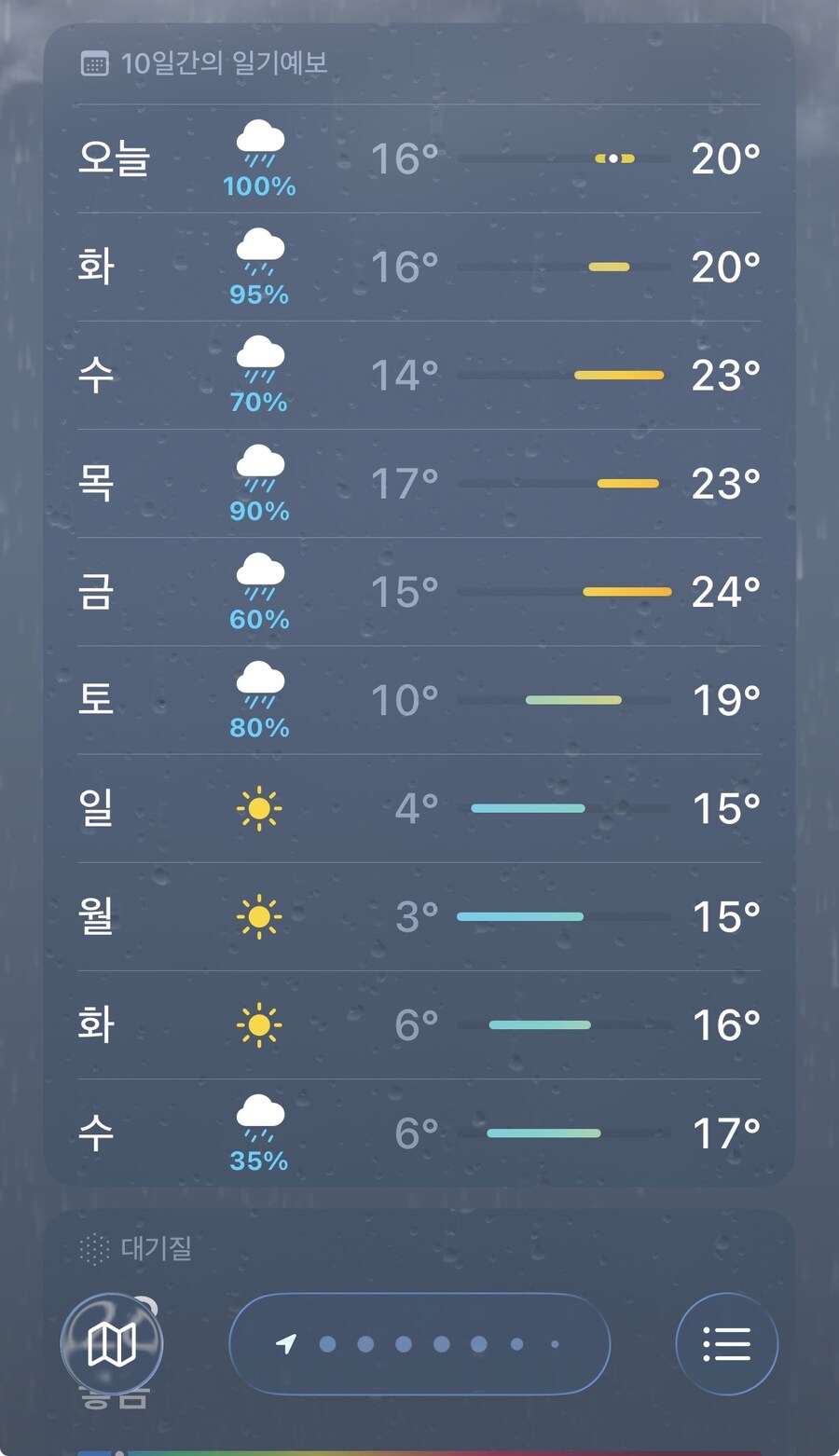Select the sunny 일 forecast row

[419, 808]
